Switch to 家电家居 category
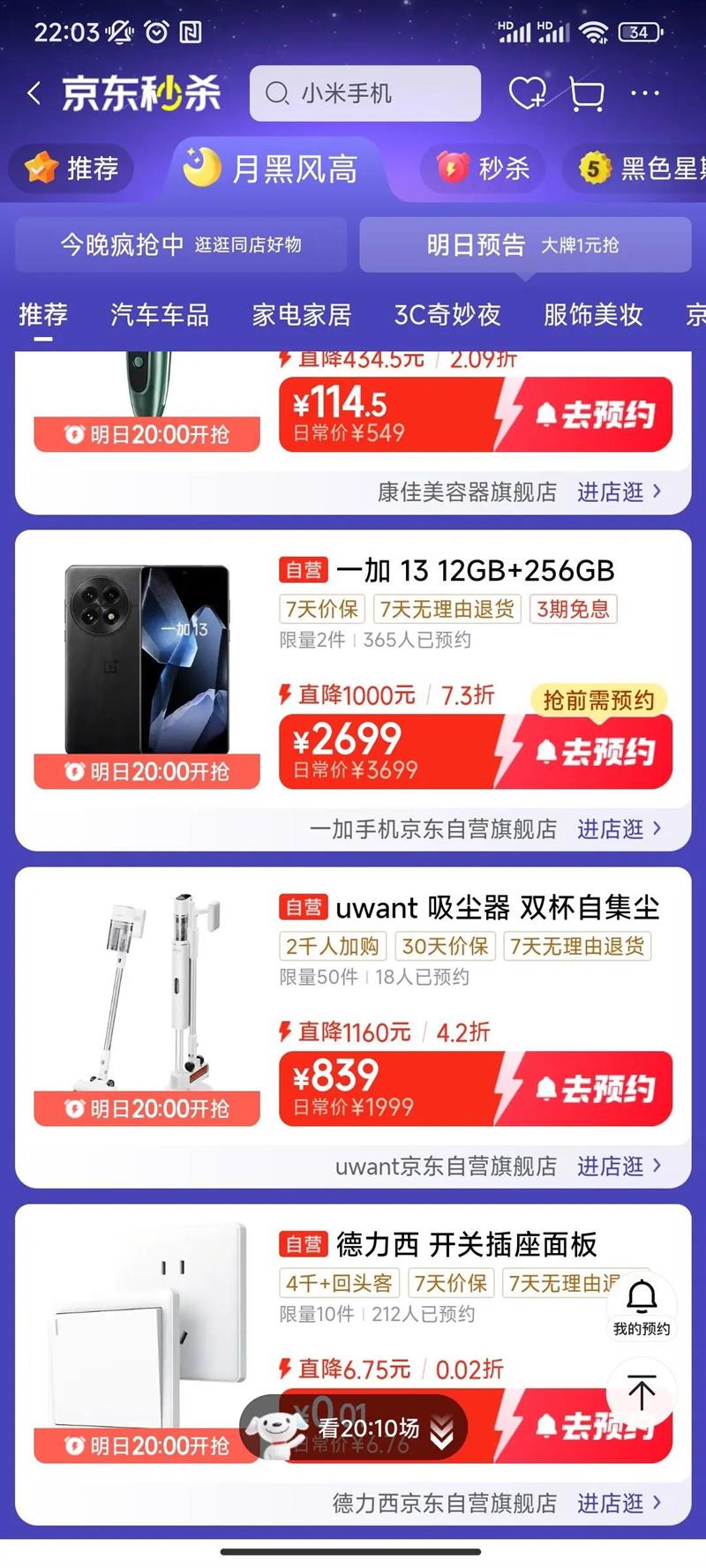Viewport: 706px width, 1568px height. [302, 315]
